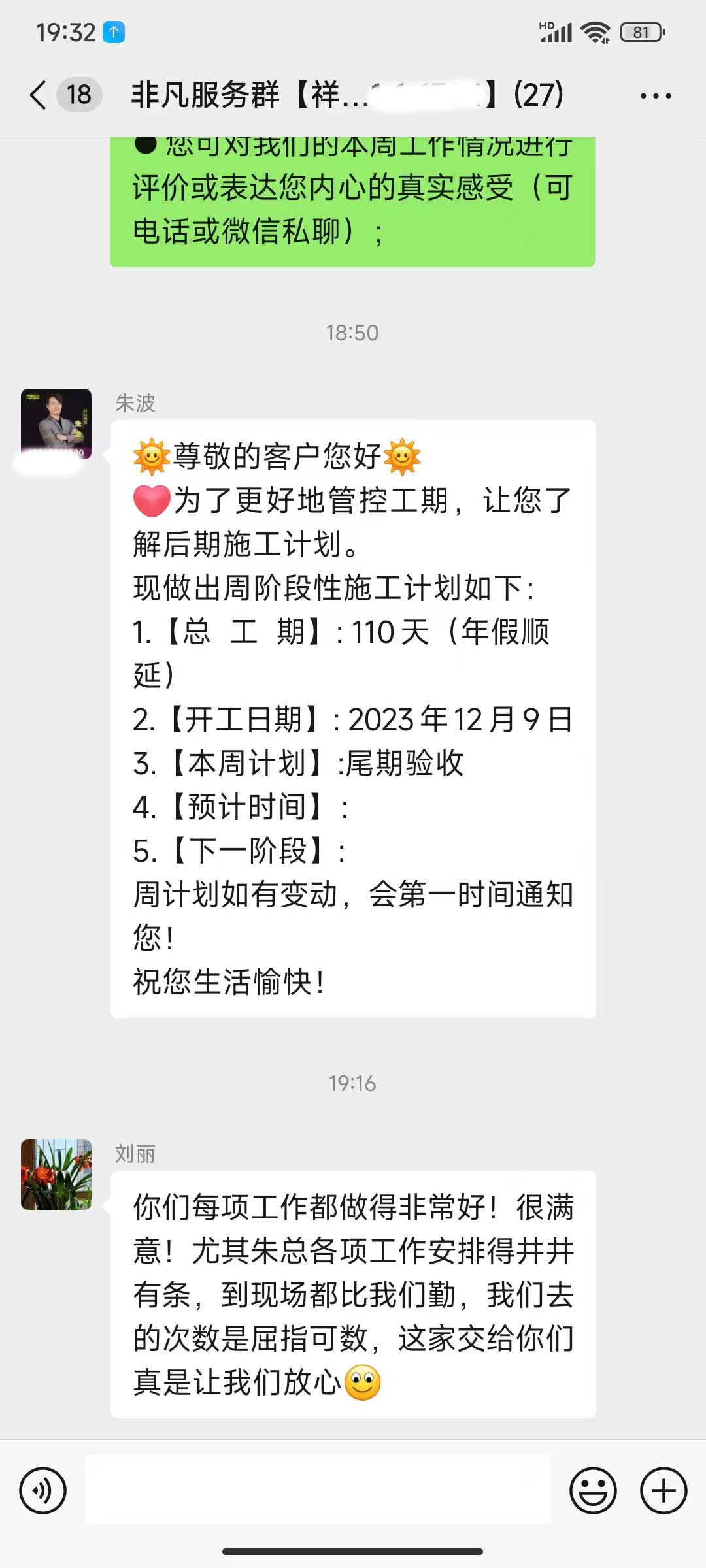Open the plus attachments menu

pyautogui.click(x=663, y=1490)
